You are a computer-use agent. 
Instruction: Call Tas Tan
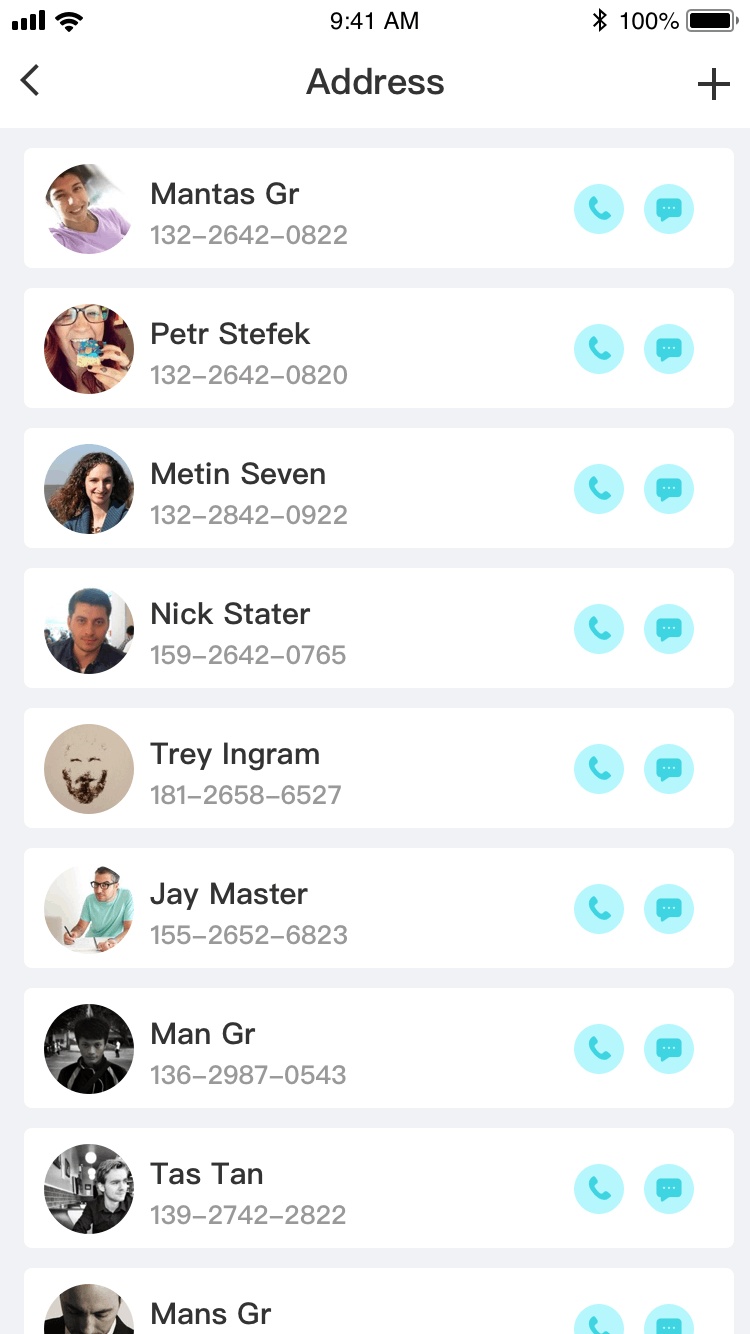pos(599,1189)
